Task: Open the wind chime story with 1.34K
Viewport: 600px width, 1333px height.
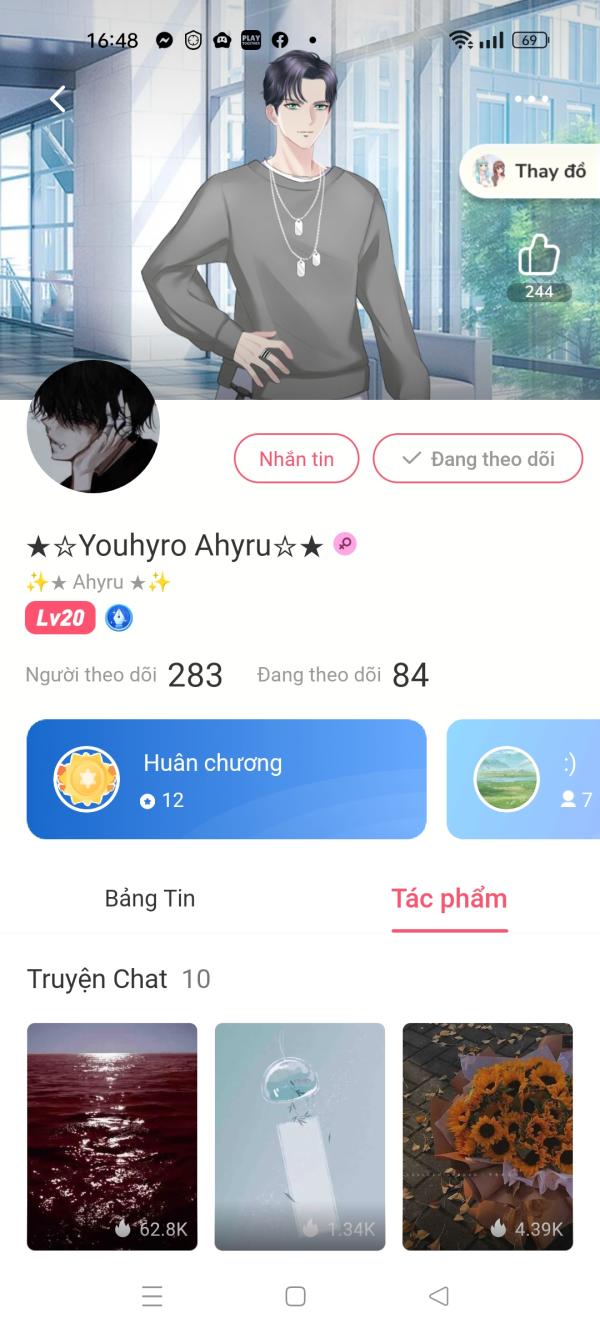Action: click(x=300, y=1136)
